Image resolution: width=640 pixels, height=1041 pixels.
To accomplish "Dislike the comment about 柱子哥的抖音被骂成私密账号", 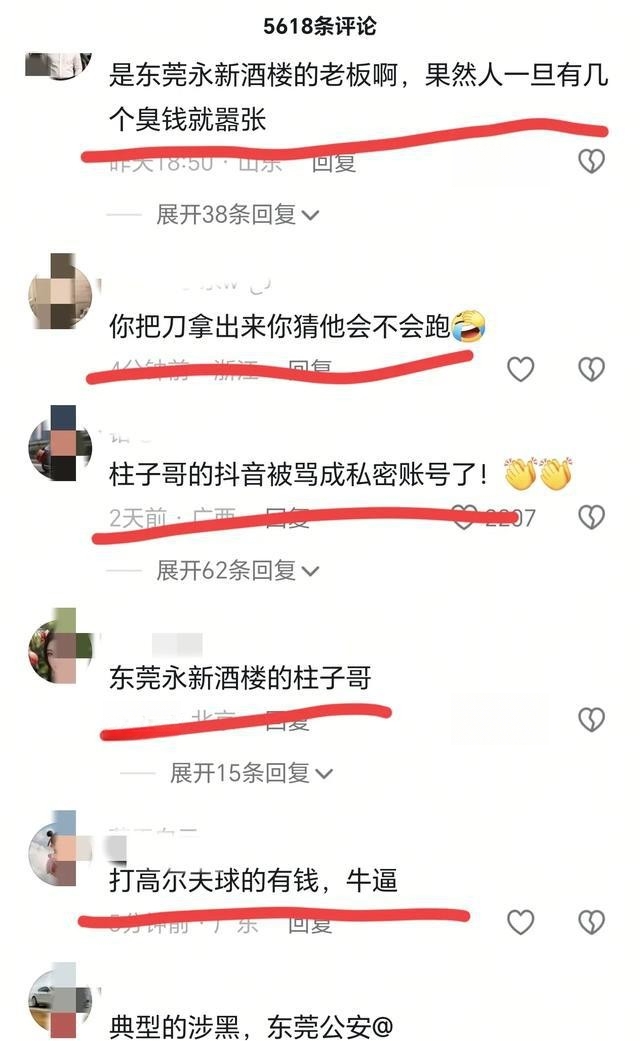I will click(x=592, y=517).
